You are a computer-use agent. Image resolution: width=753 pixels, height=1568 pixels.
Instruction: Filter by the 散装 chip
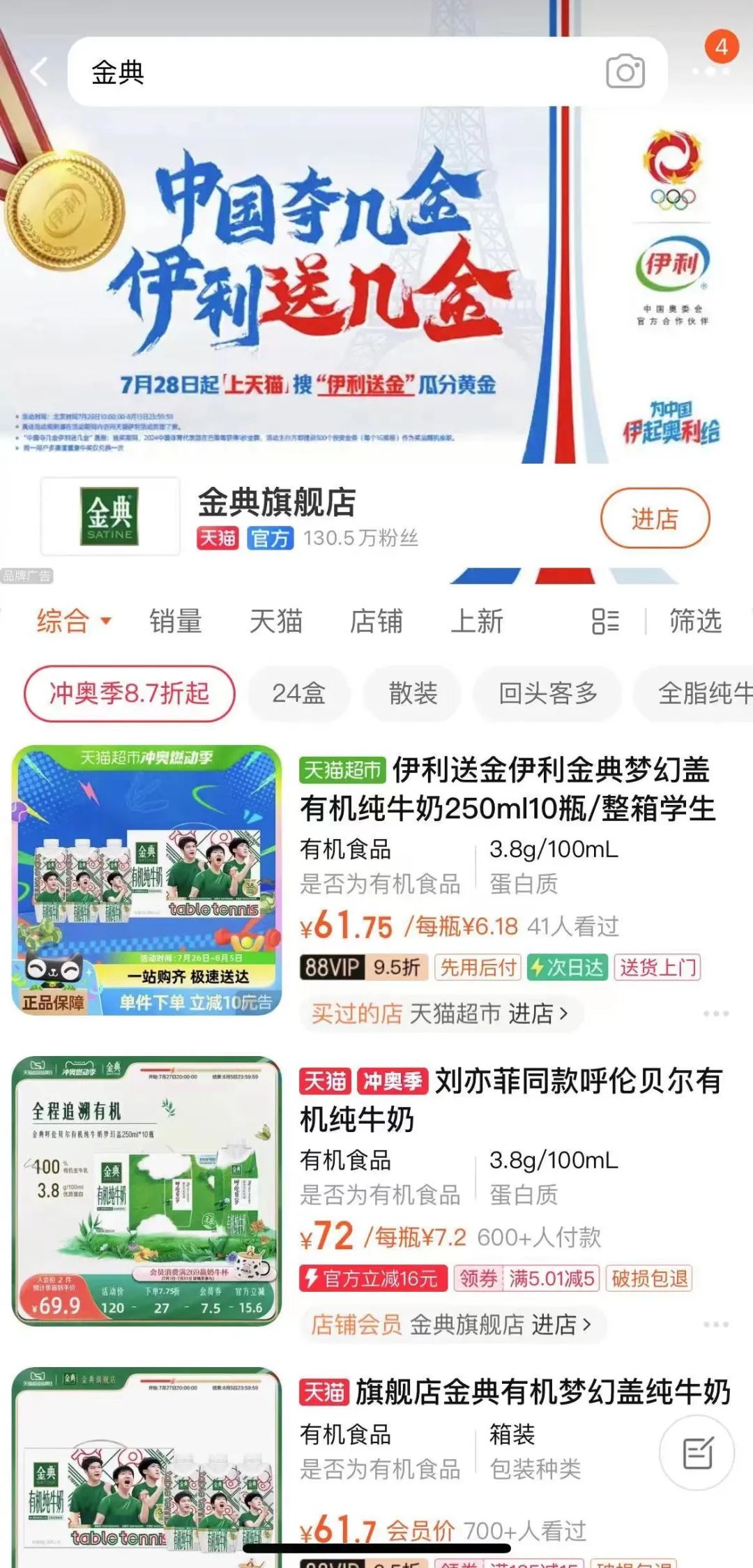413,693
